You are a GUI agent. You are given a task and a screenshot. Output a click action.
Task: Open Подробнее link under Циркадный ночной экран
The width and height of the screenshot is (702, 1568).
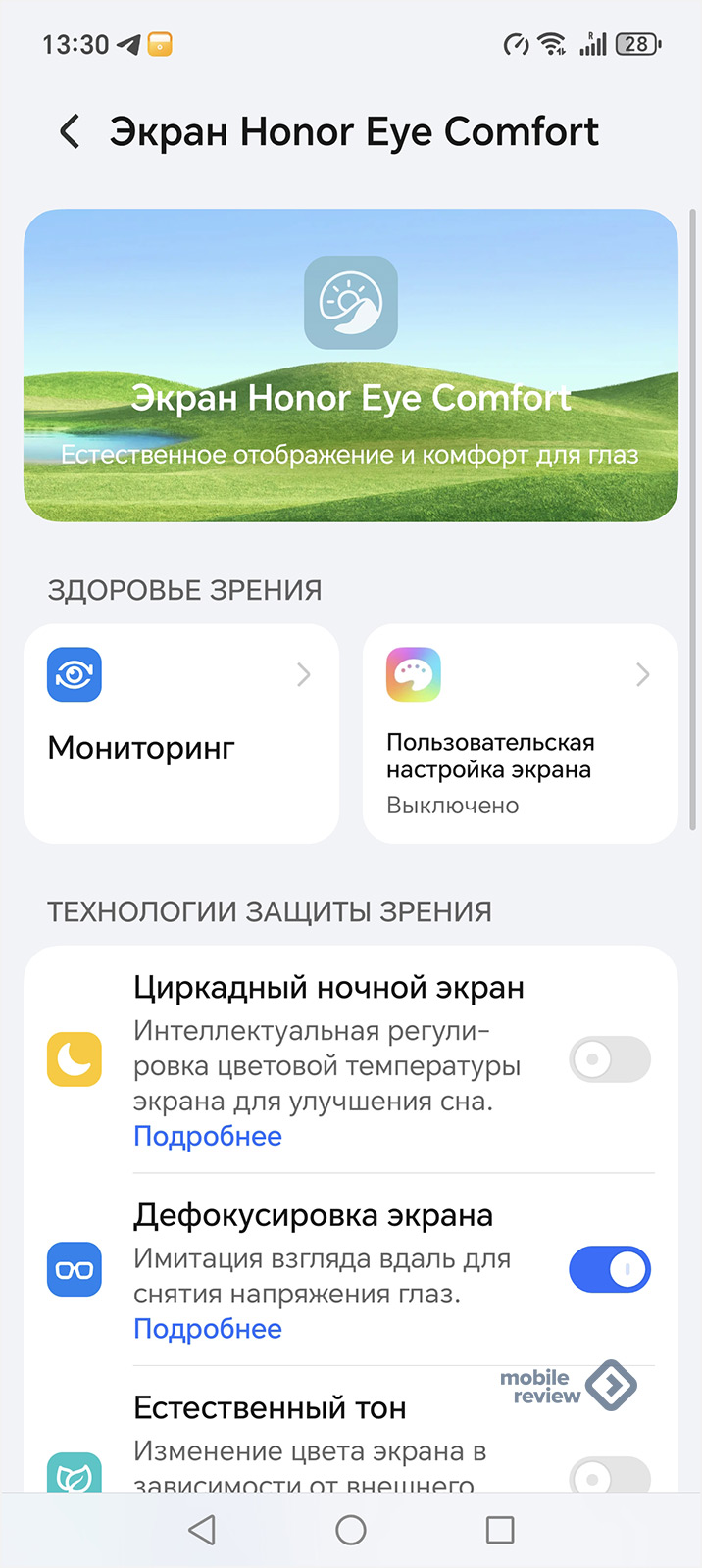point(208,1137)
